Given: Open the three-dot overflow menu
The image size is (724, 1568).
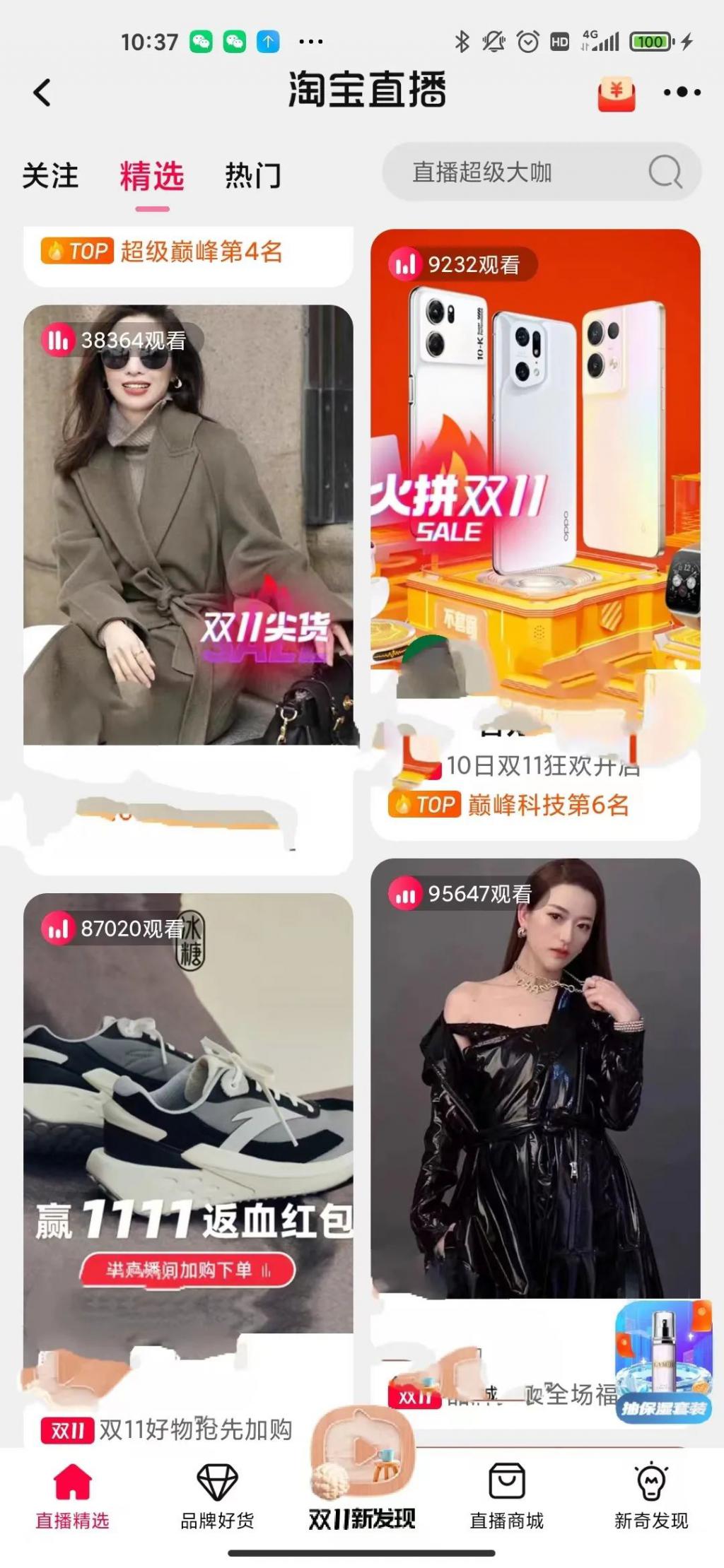Looking at the screenshot, I should click(682, 92).
